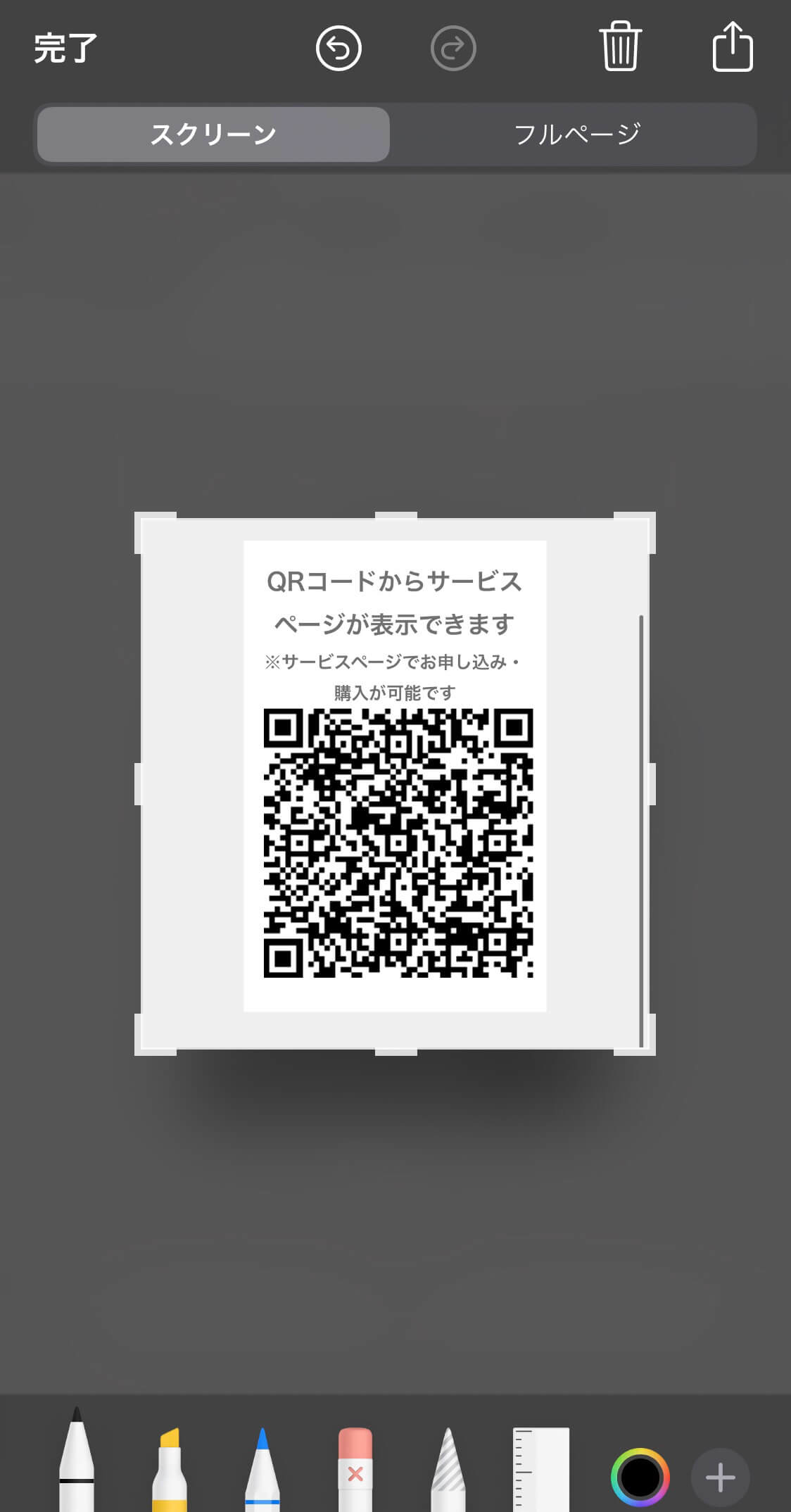Open the plus menu for more tools
Screen dimensions: 791x1512
pyautogui.click(x=720, y=1477)
